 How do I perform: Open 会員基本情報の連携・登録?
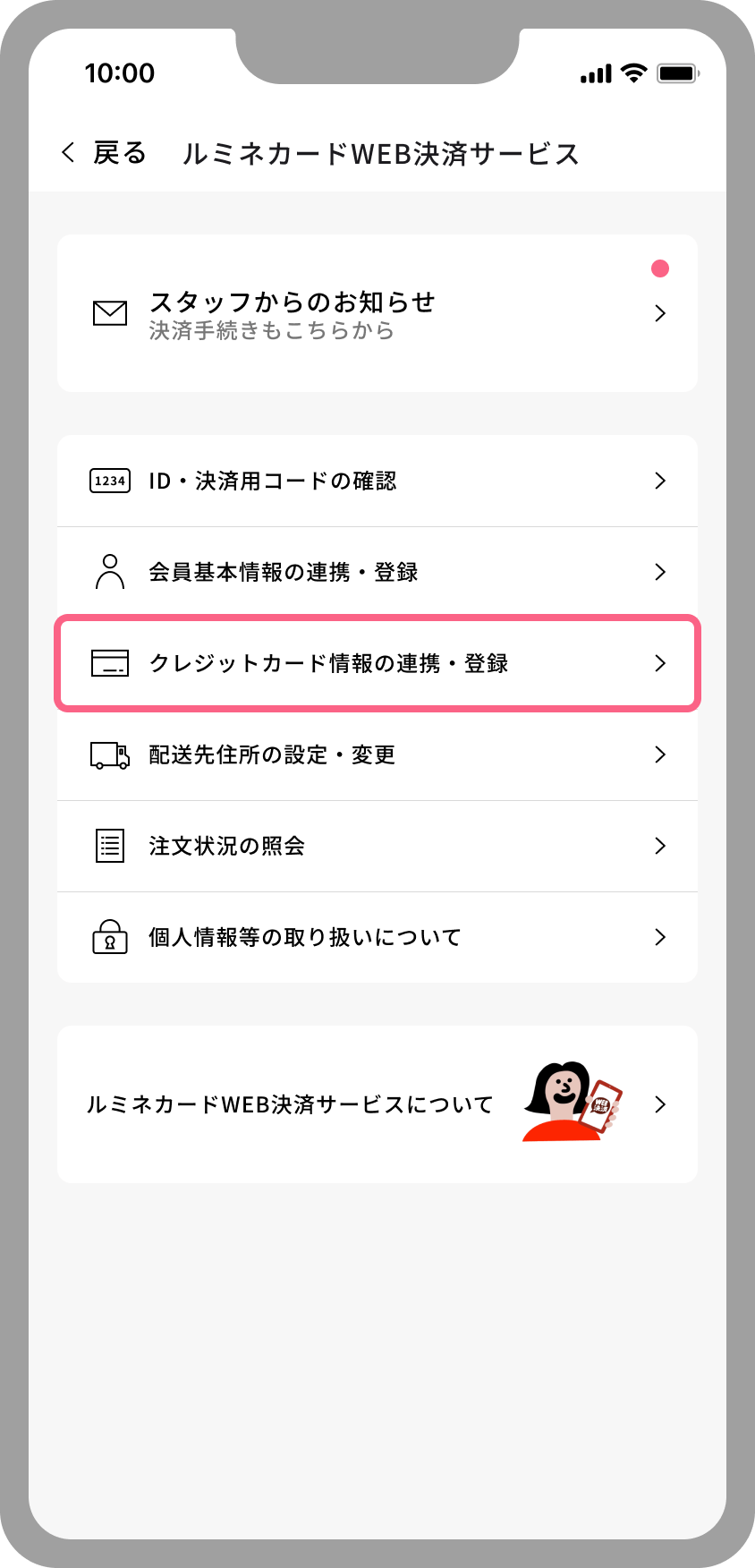[x=377, y=572]
